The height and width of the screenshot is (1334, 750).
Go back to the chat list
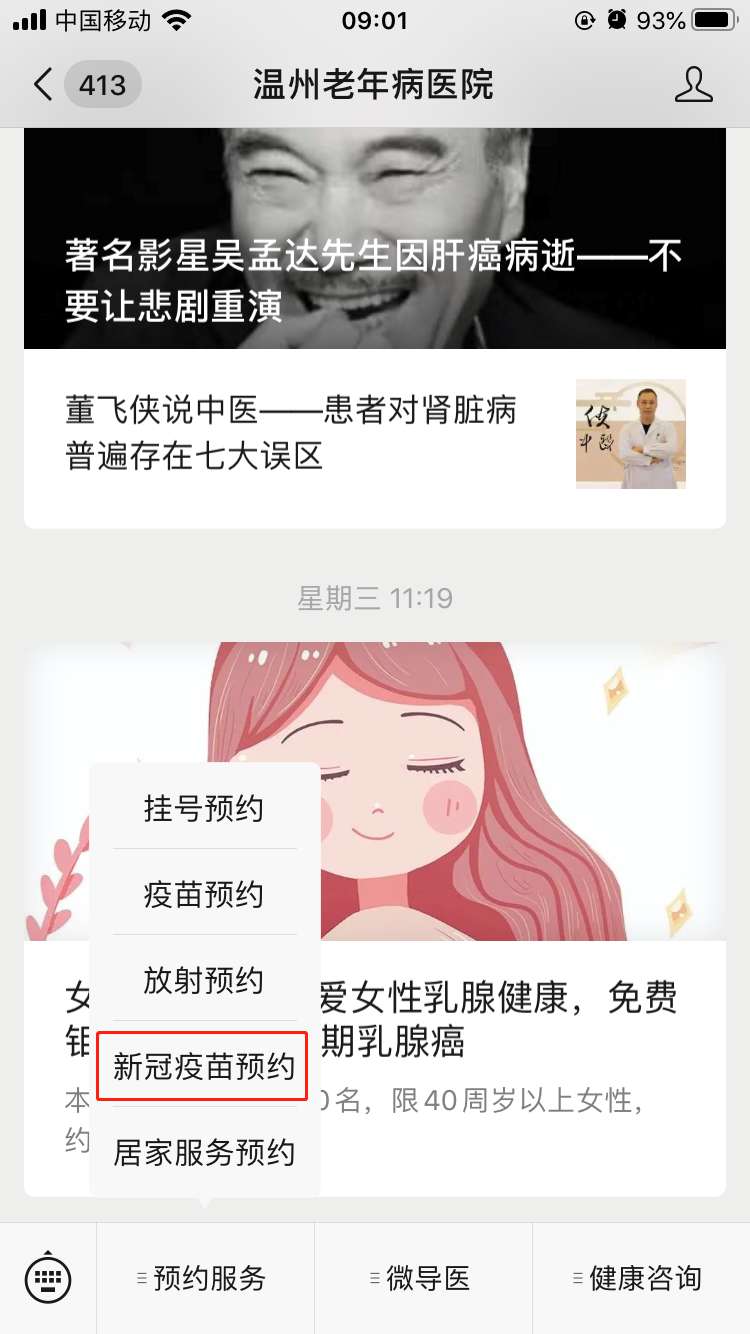coord(43,85)
